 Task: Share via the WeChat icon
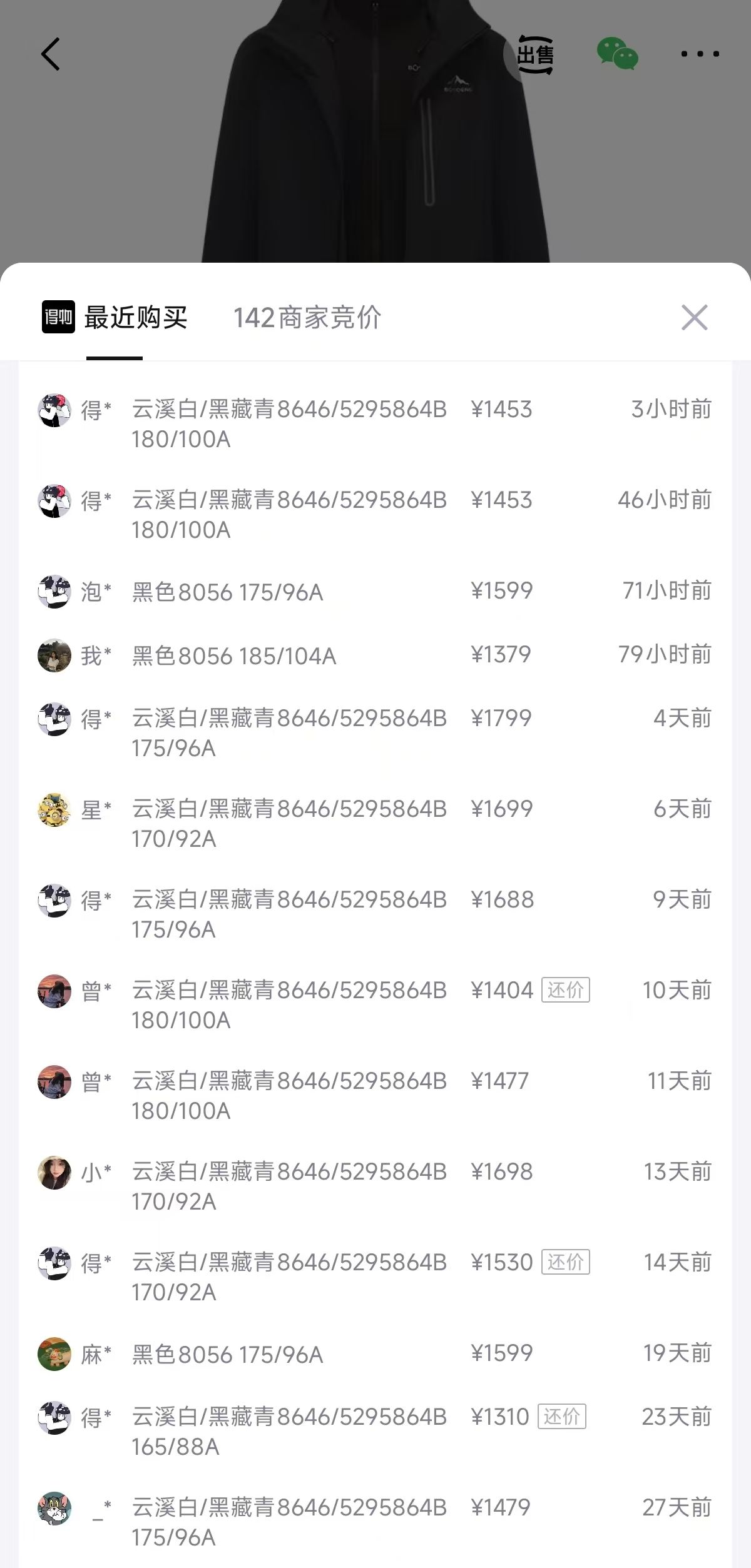tap(617, 54)
